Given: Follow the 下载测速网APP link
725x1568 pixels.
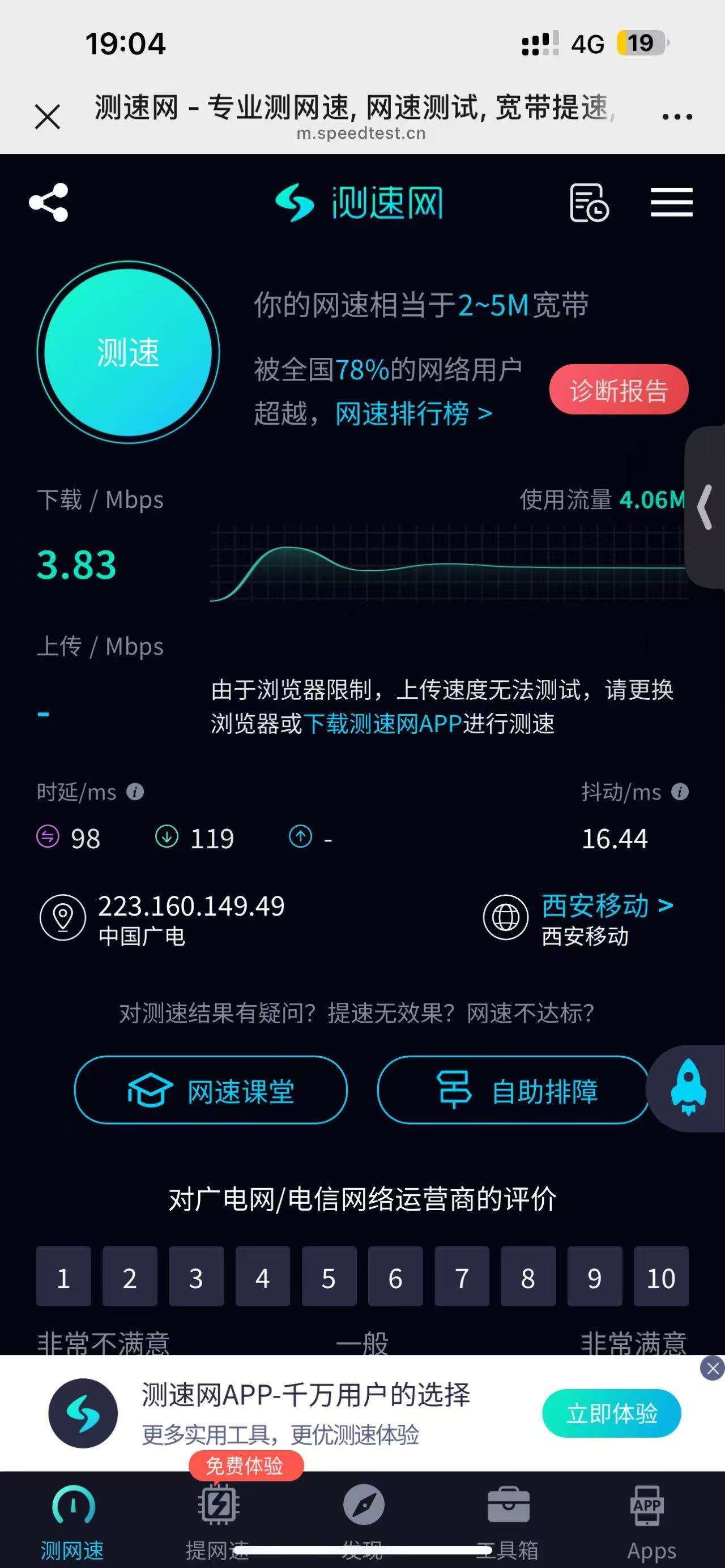Looking at the screenshot, I should click(382, 724).
